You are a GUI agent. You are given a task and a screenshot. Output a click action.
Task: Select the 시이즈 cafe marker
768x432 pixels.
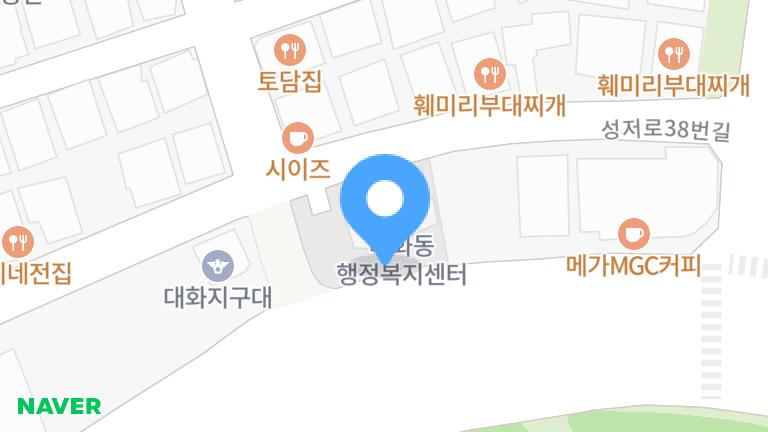pyautogui.click(x=297, y=136)
